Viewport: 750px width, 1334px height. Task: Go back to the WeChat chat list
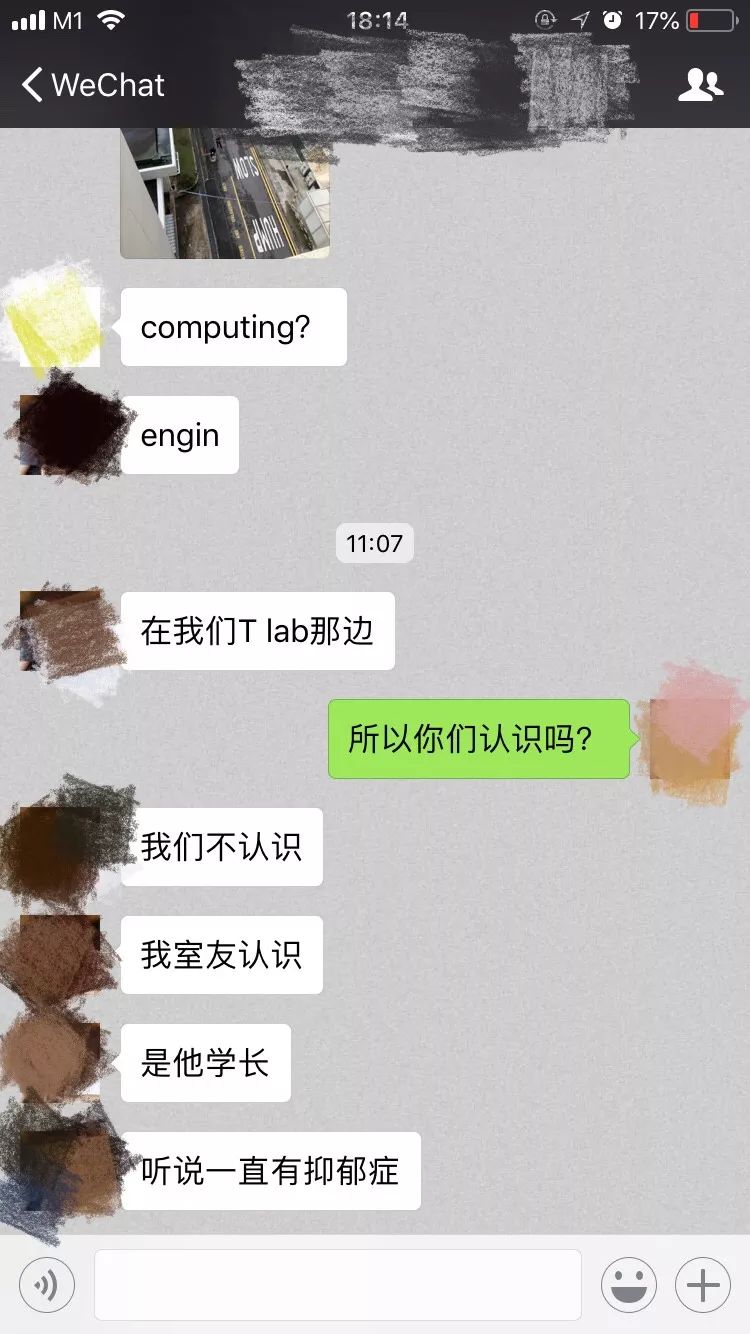[x=92, y=85]
